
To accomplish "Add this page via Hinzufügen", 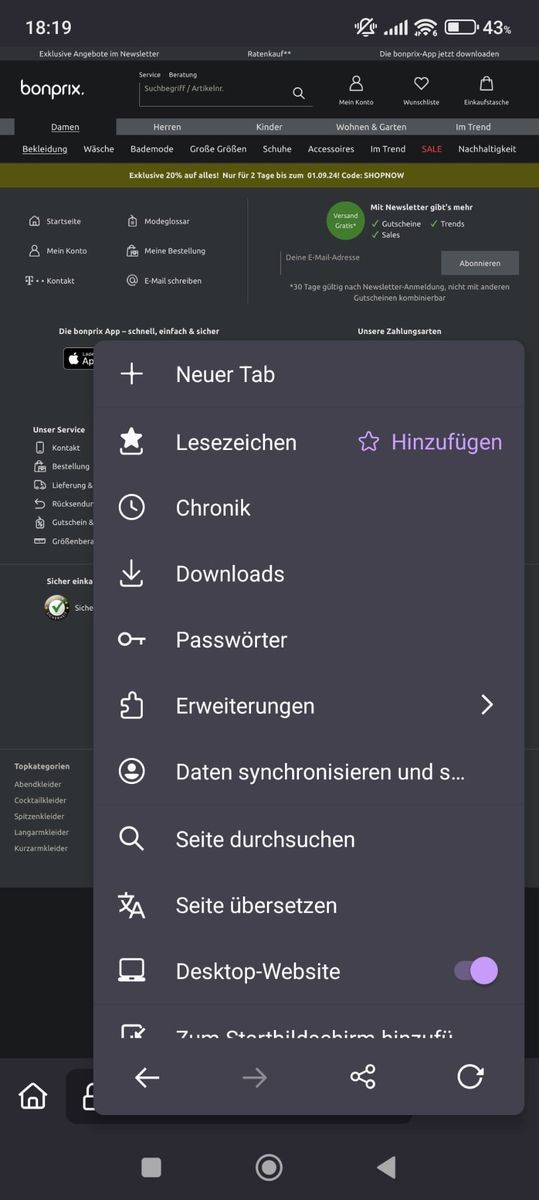I will pyautogui.click(x=430, y=442).
